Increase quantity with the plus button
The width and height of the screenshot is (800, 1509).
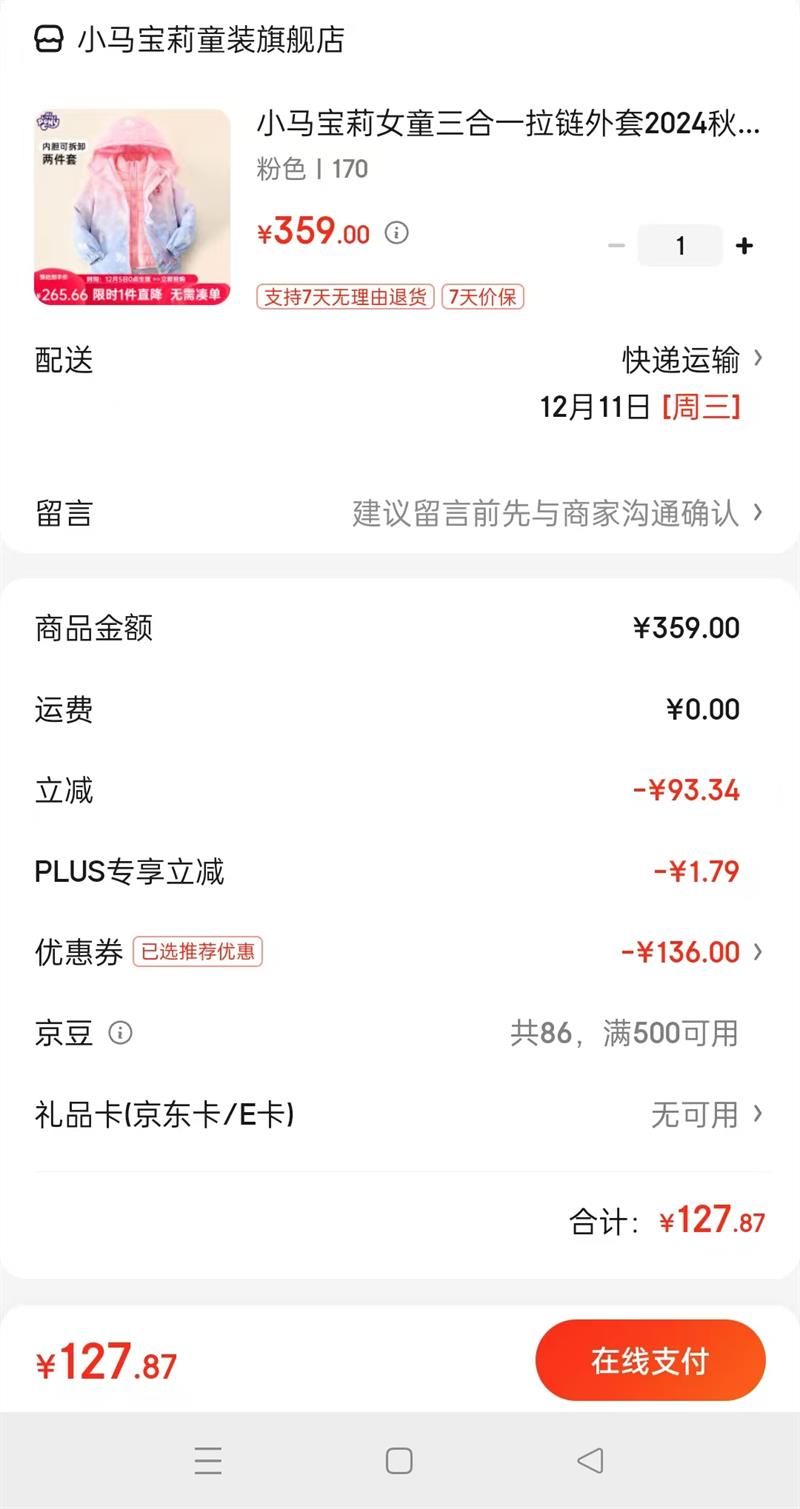tap(744, 246)
